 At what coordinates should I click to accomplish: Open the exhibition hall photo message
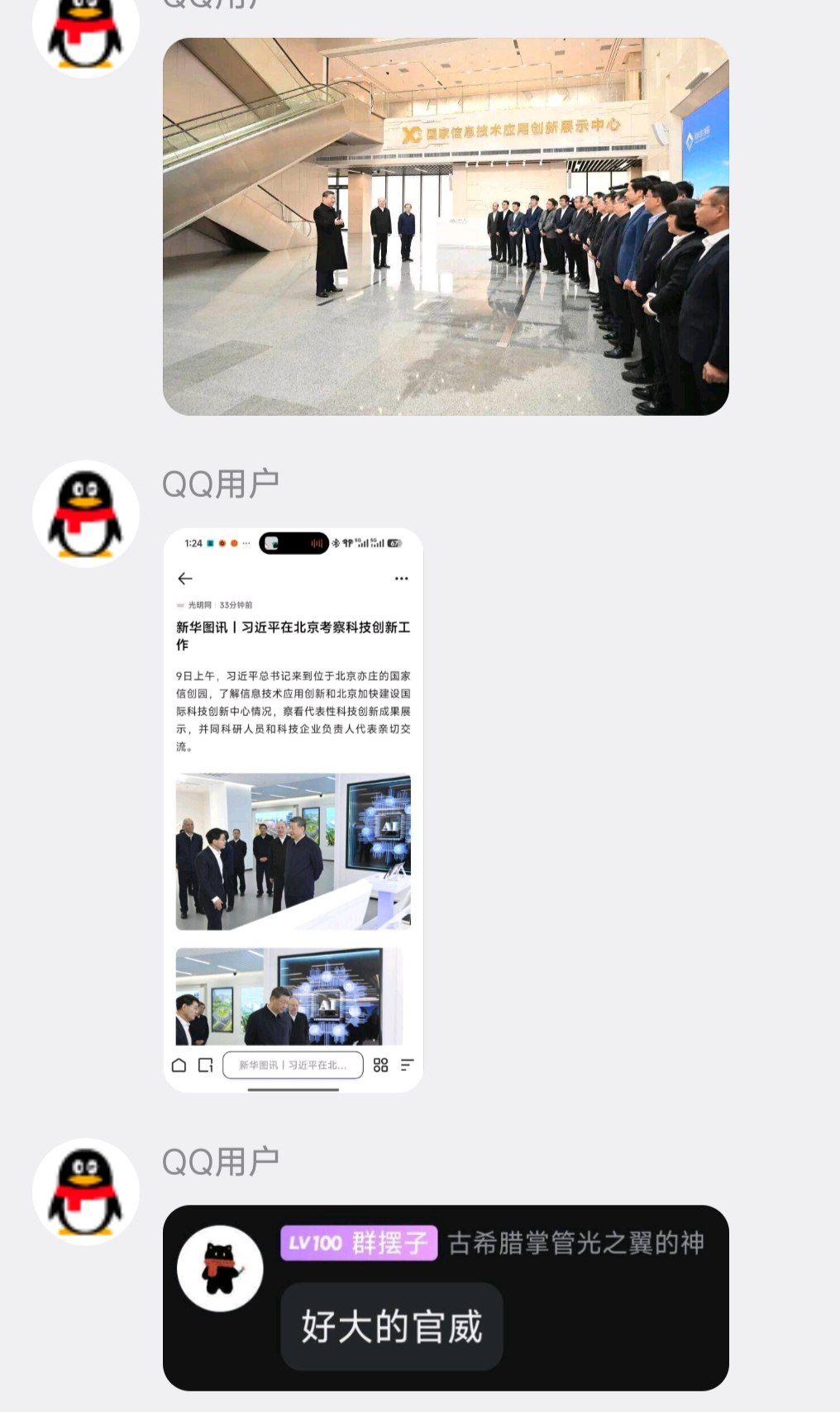click(446, 227)
